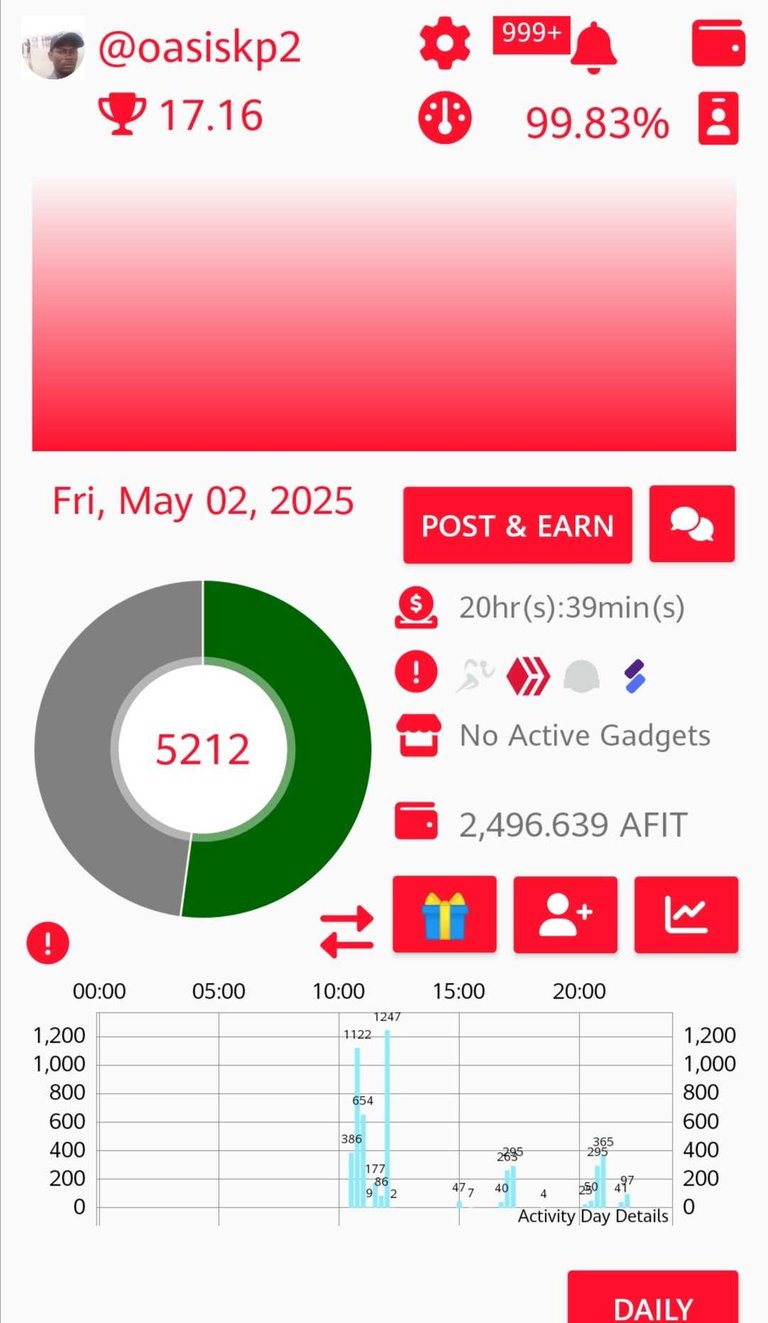Viewport: 768px width, 1323px height.
Task: Open the wallet icon at top
Action: point(719,43)
